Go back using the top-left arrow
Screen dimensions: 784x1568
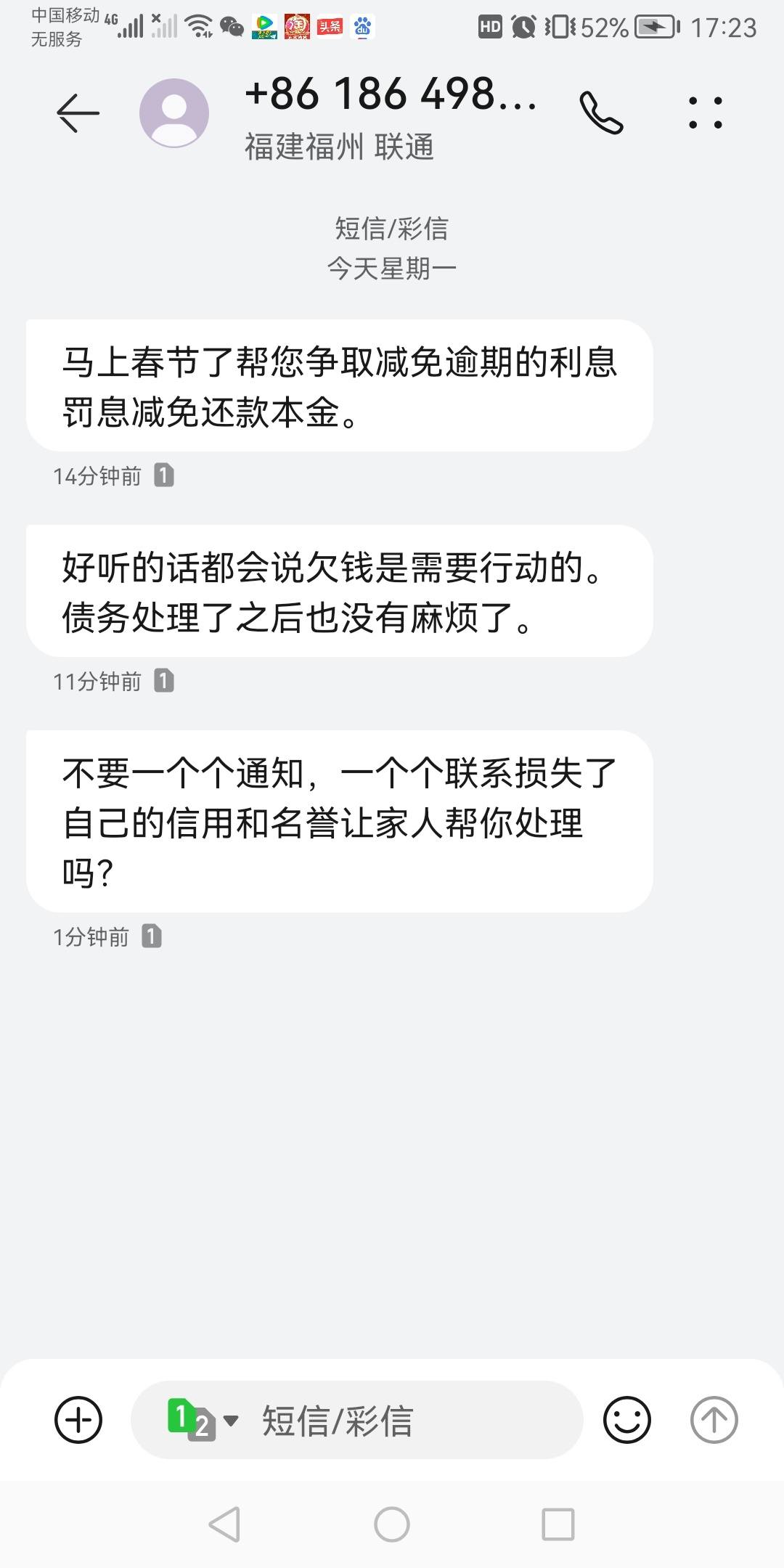point(78,113)
